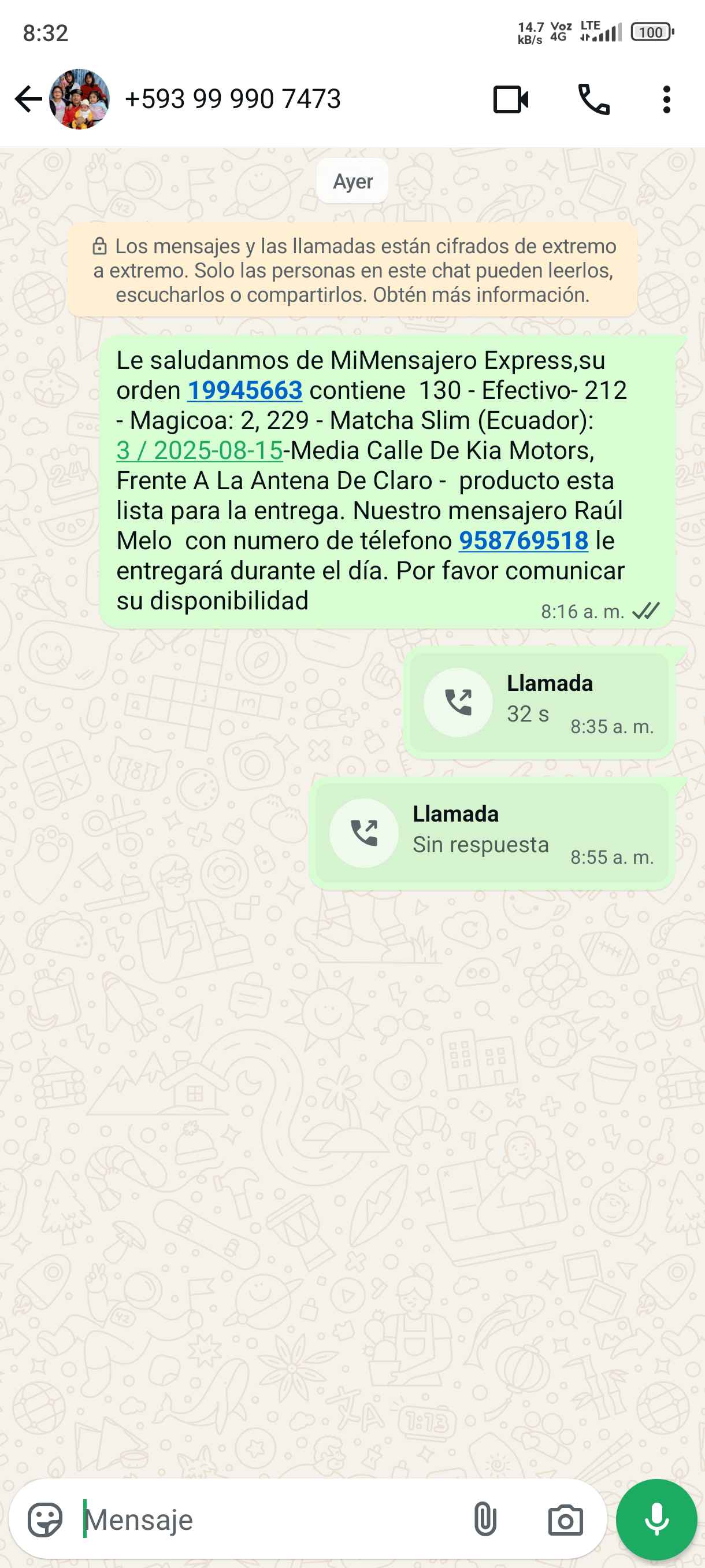Record a voice message
Screen dimensions: 705x1568
click(x=656, y=1520)
